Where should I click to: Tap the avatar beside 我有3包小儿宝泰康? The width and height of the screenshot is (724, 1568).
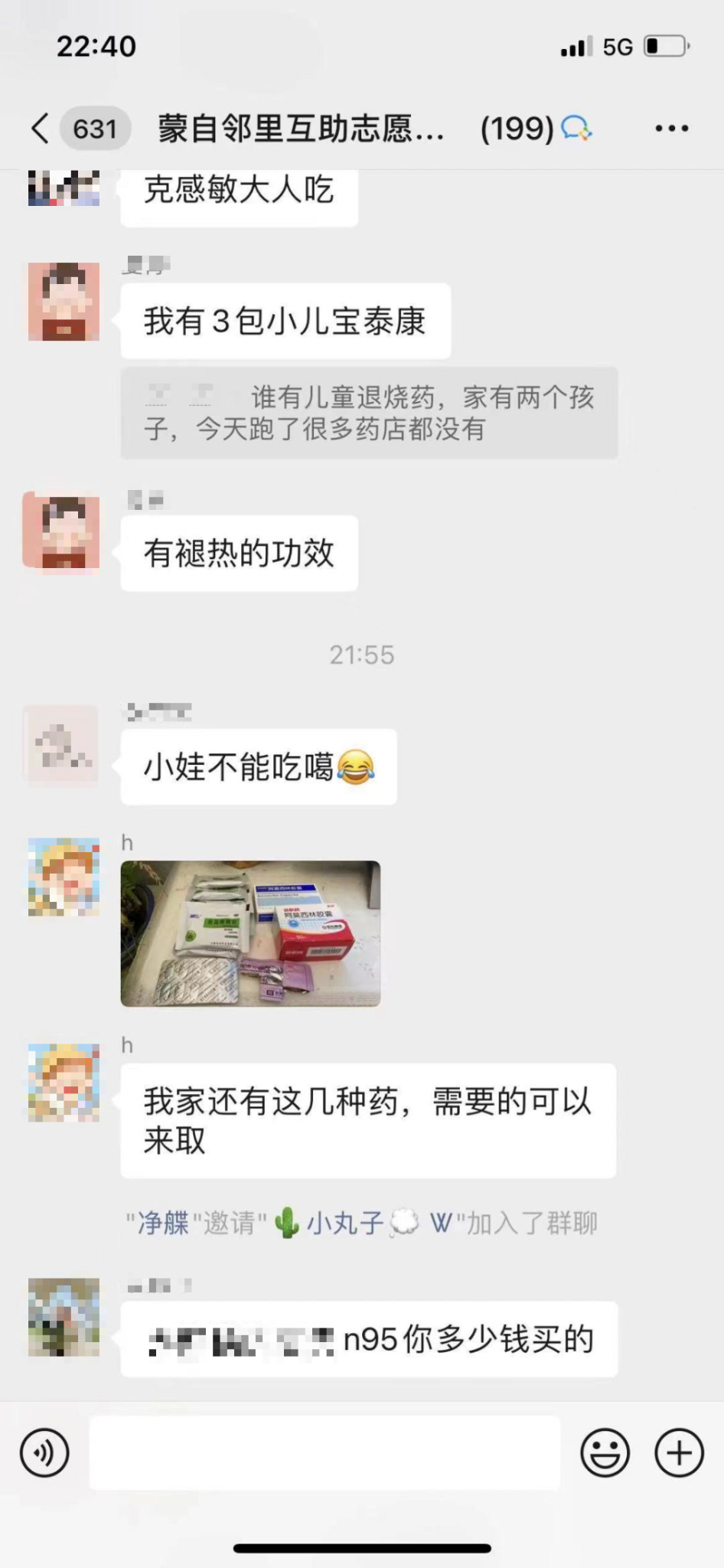coord(63,302)
